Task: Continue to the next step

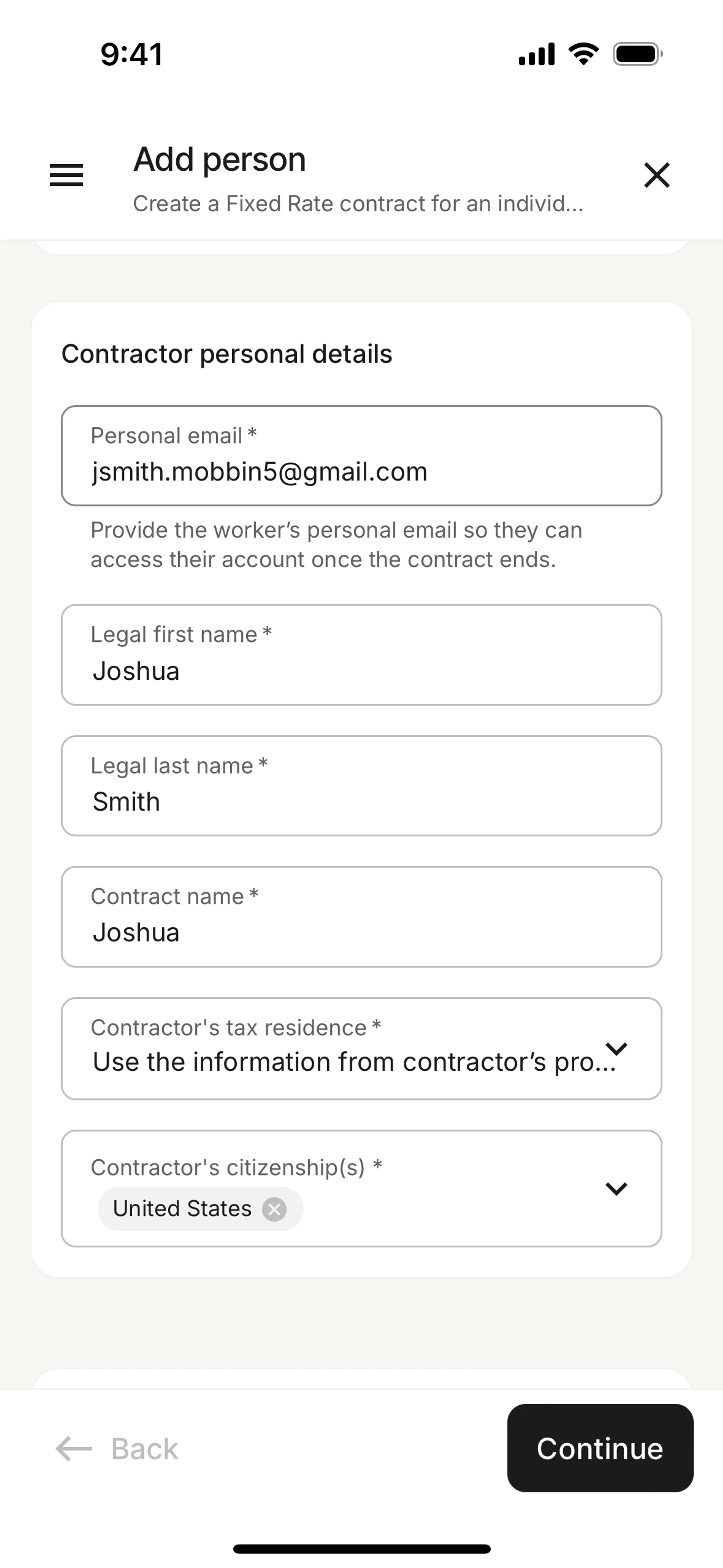Action: pyautogui.click(x=599, y=1448)
